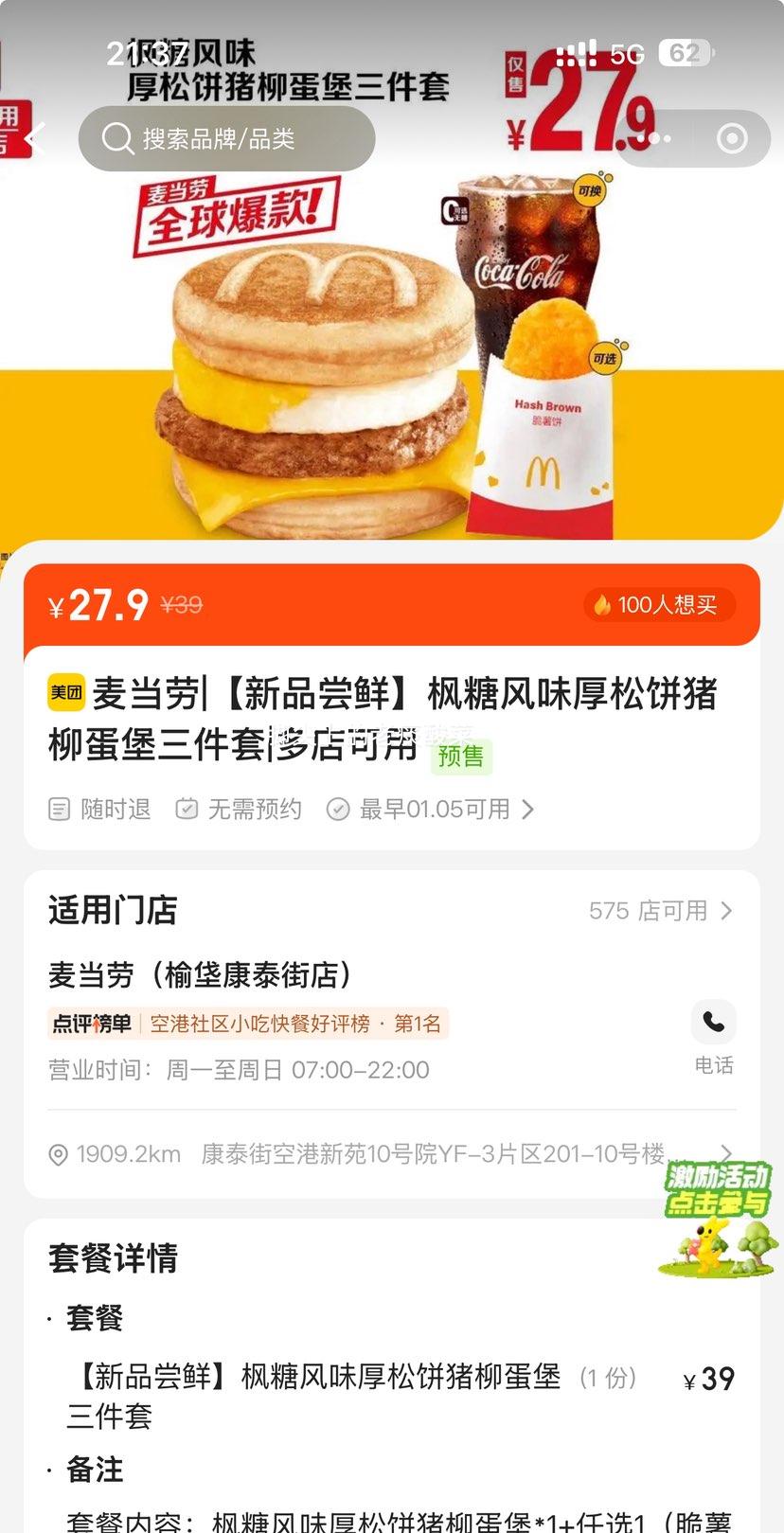Tap the 随时退 refund policy icon
This screenshot has width=784, height=1533.
pyautogui.click(x=59, y=810)
